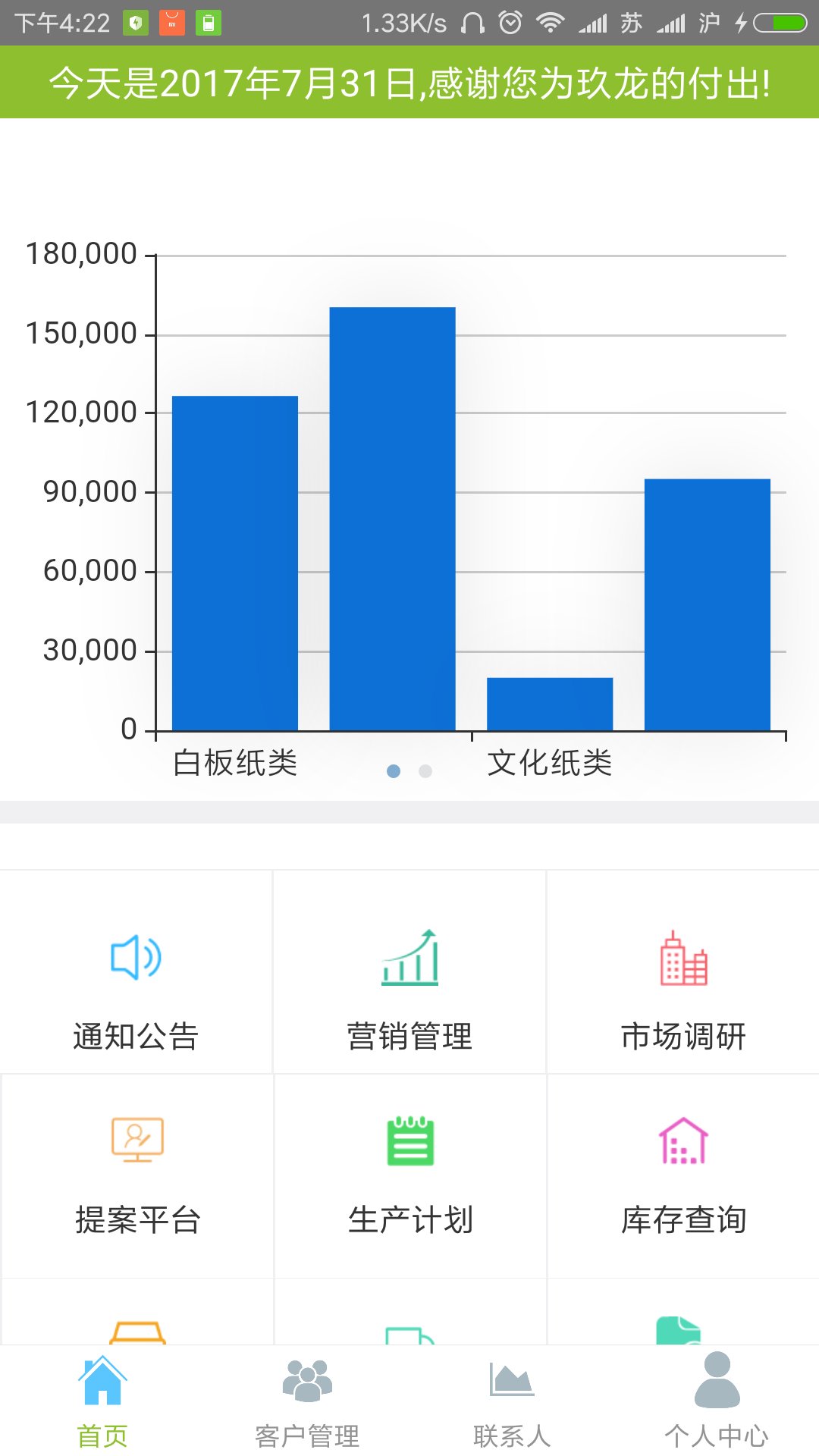Switch to the 首页 home tab
819x1456 pixels.
pyautogui.click(x=102, y=1407)
